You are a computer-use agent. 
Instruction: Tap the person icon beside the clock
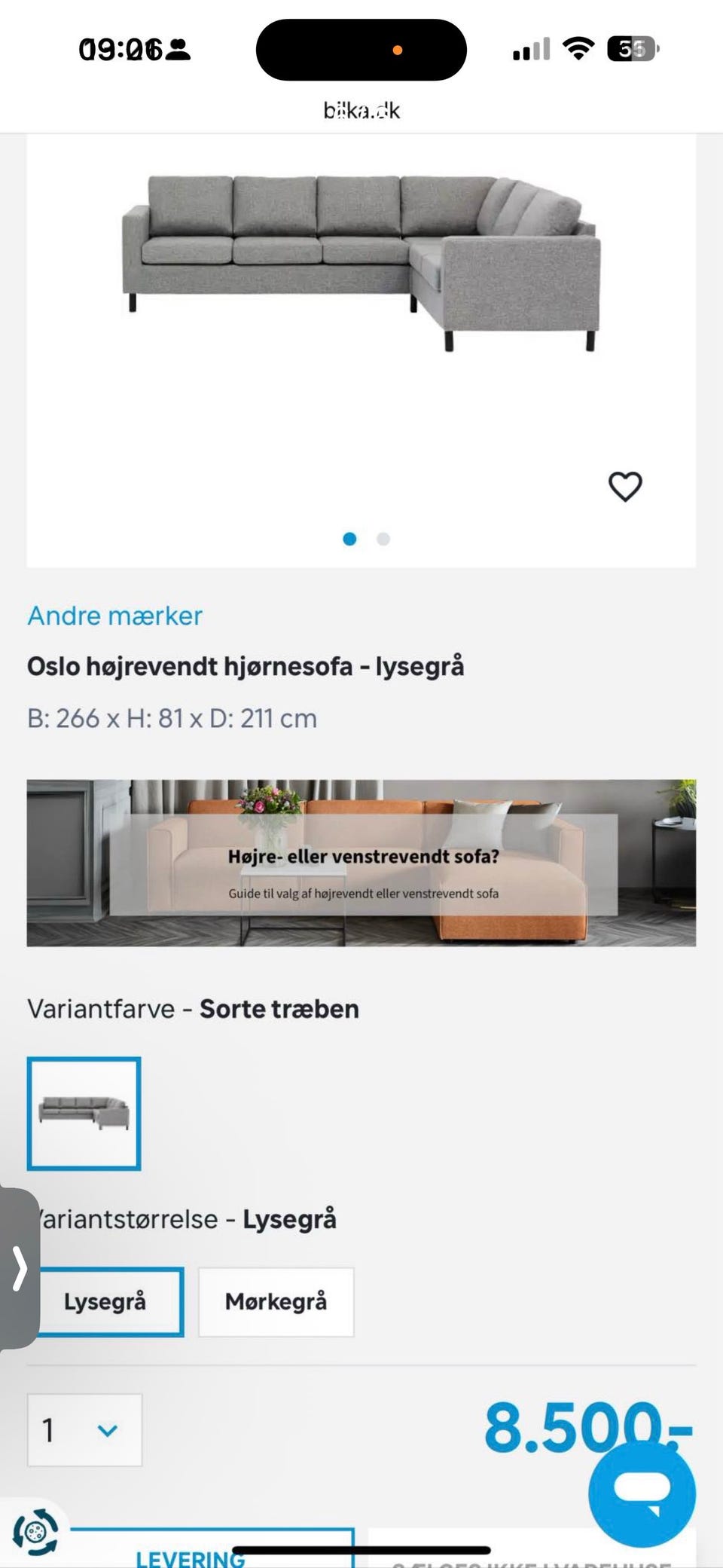178,50
